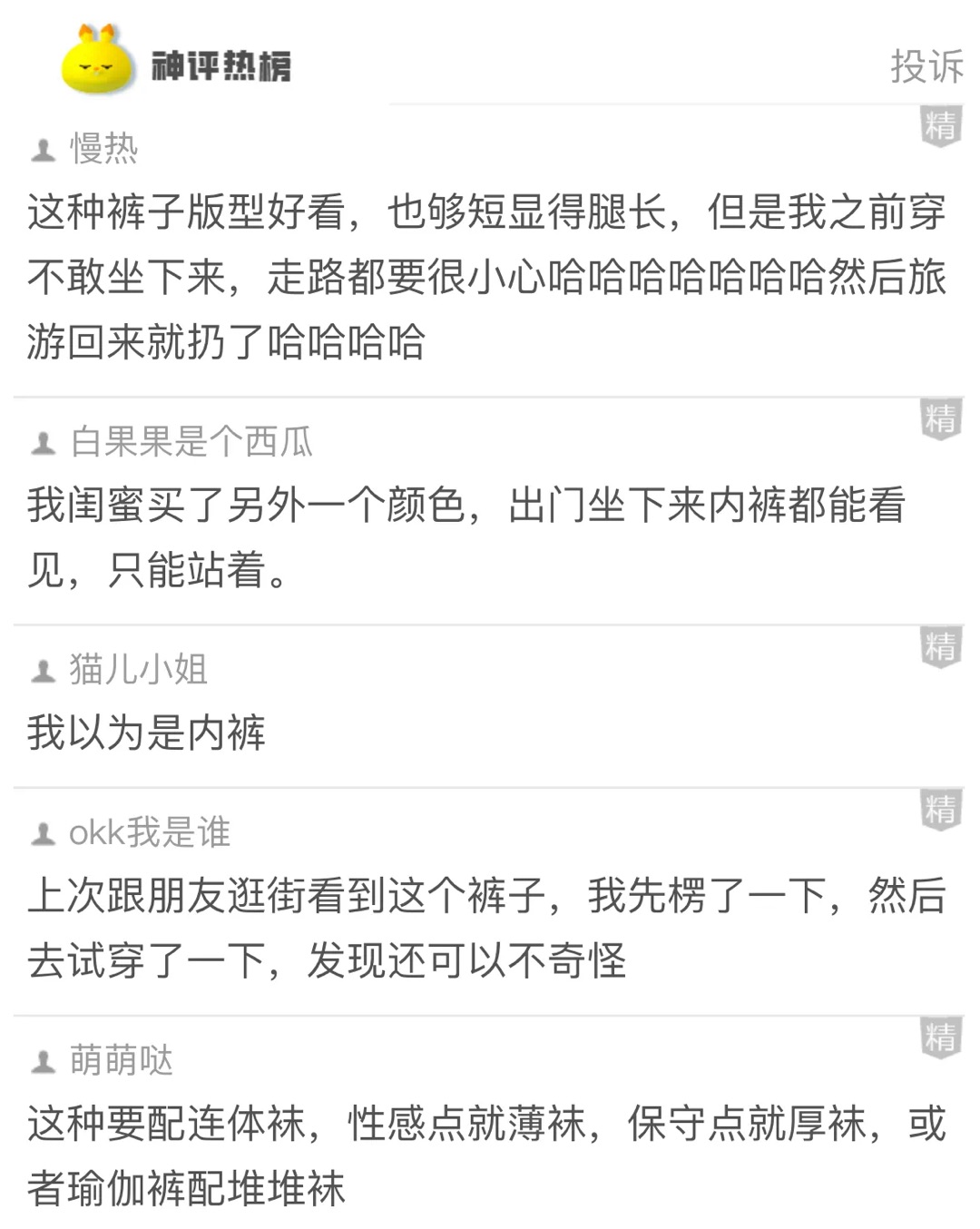
Task: Open profile of 猫儿小姐
Action: coord(138,670)
